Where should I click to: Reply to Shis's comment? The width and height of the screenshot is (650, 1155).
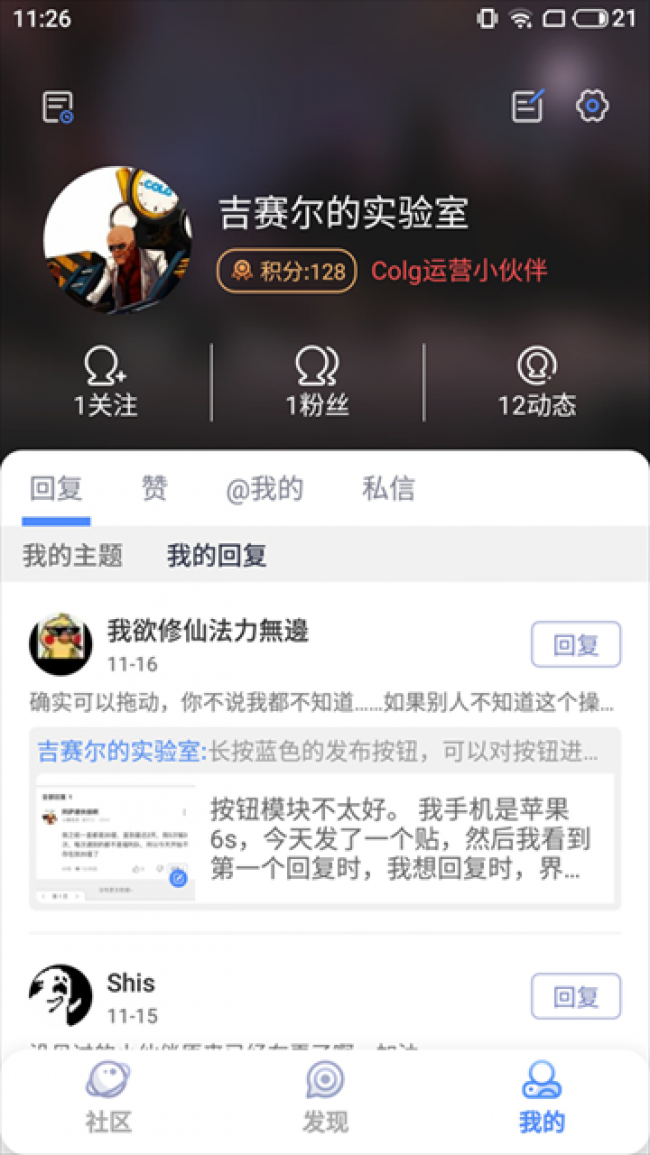pyautogui.click(x=575, y=996)
